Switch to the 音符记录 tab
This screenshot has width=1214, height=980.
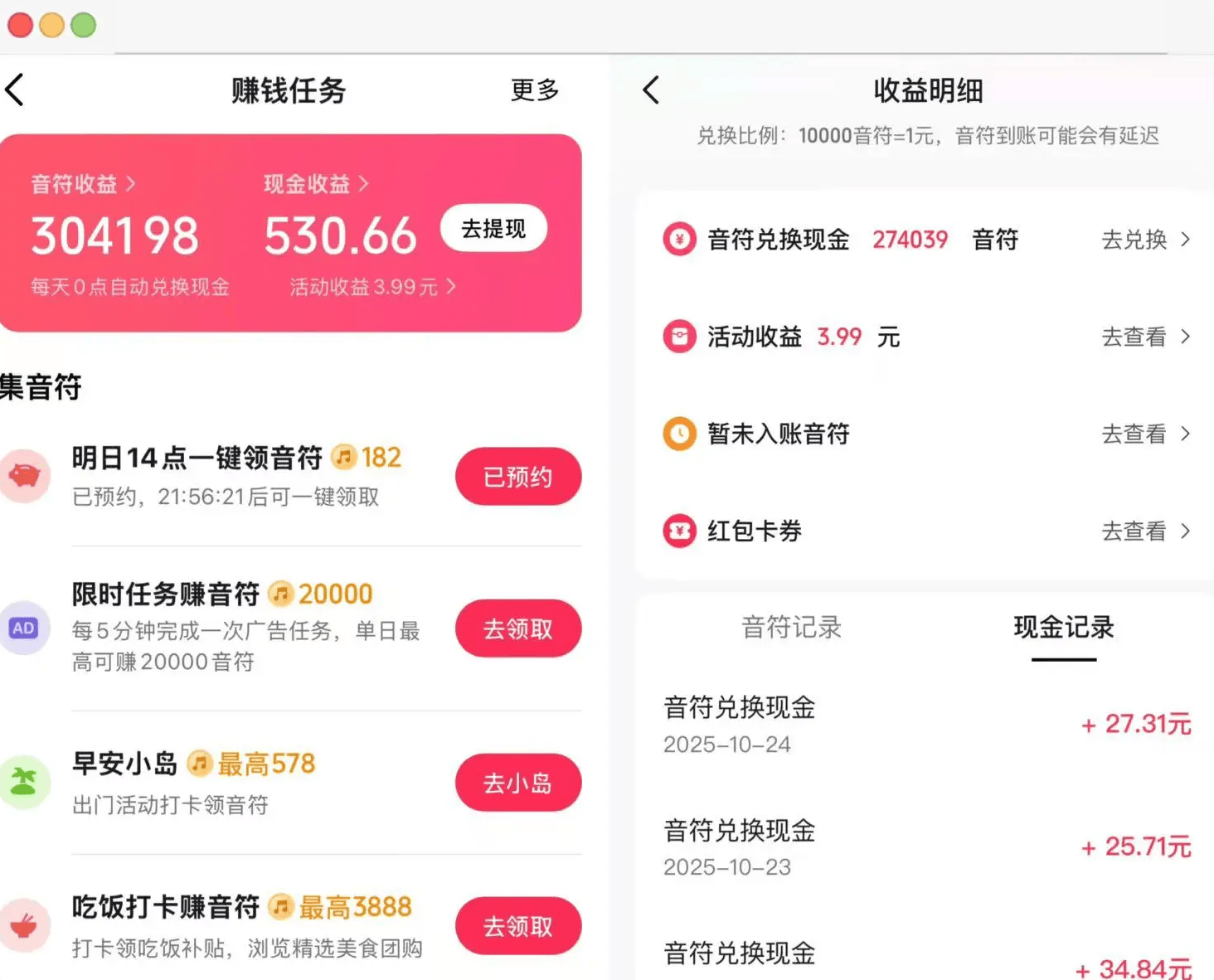point(791,628)
